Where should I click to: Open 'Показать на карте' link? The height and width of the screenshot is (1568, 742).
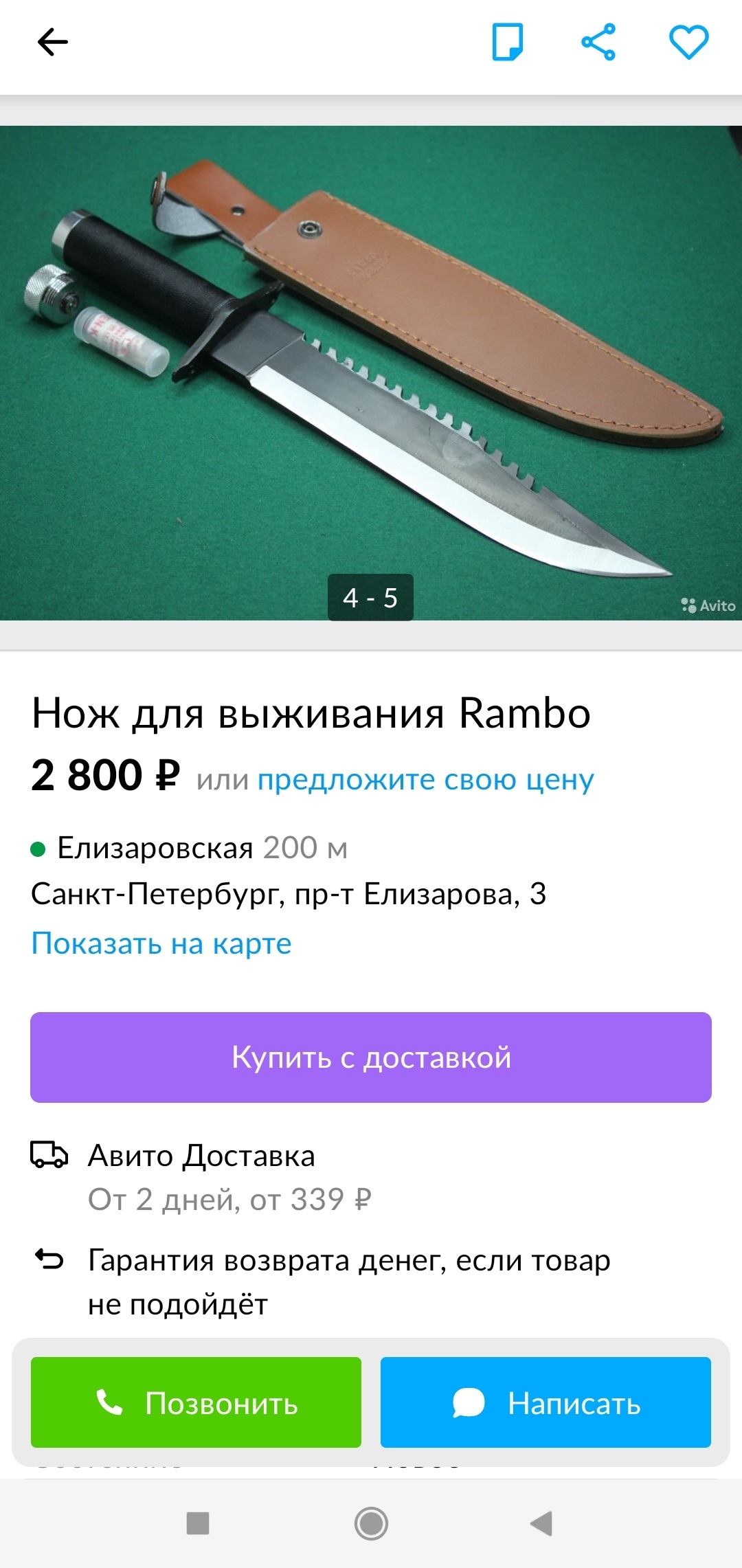pos(161,943)
